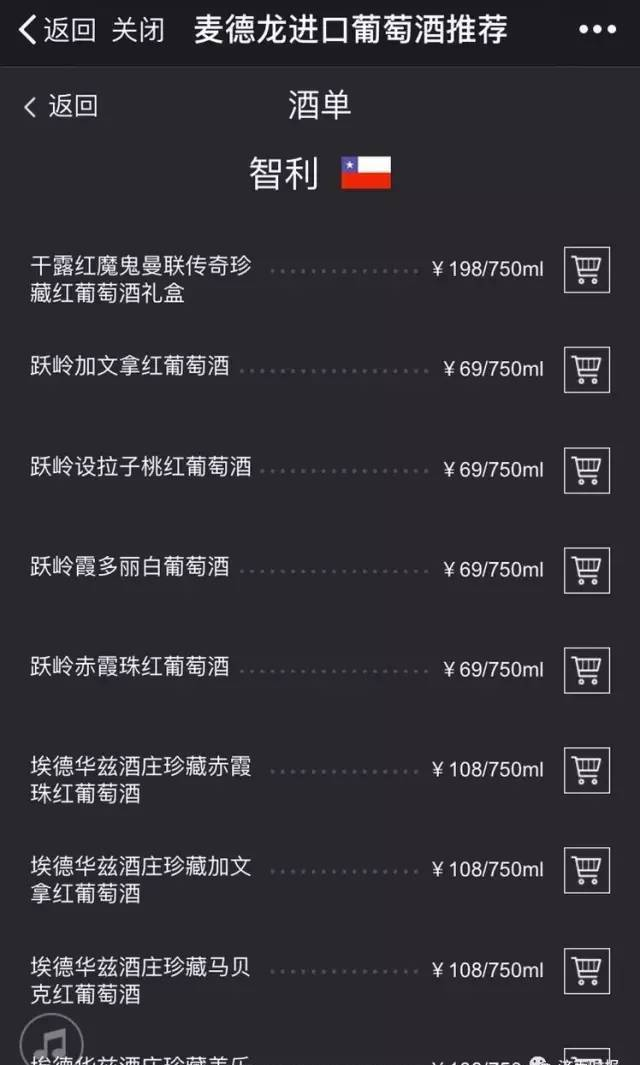The image size is (640, 1065).
Task: Add 埃德华兹酒庄珍藏赤霞珠红葡萄酒 to cart
Action: tap(587, 771)
